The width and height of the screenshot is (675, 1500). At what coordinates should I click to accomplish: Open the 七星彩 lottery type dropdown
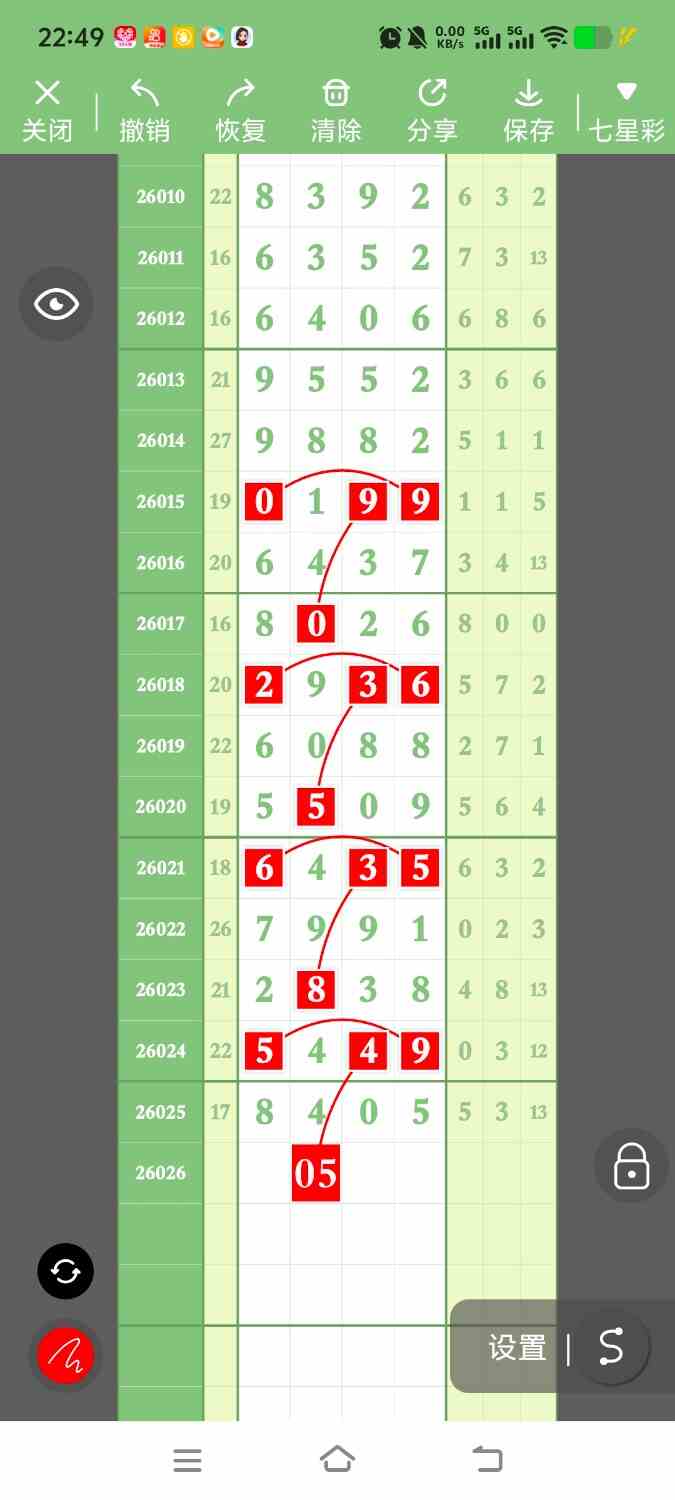coord(626,111)
